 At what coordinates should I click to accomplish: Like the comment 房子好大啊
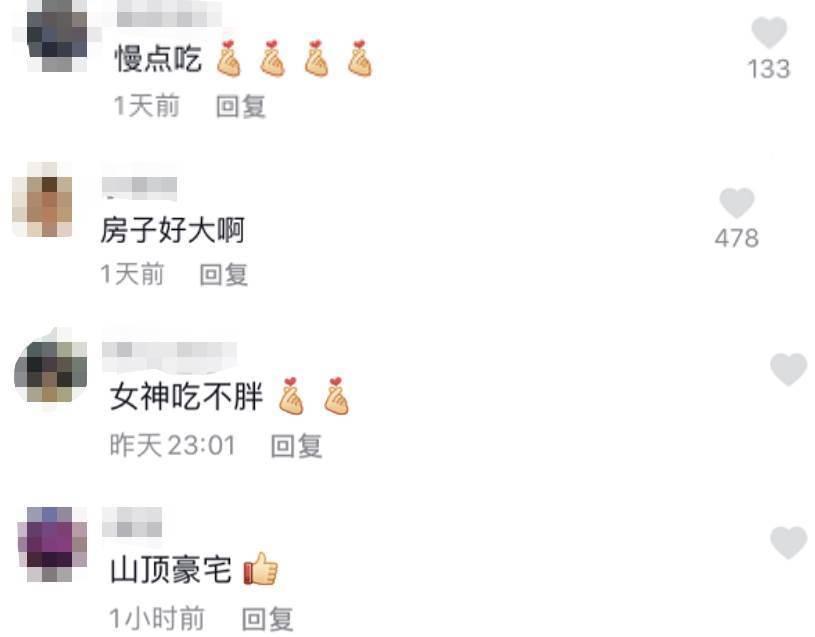737,204
